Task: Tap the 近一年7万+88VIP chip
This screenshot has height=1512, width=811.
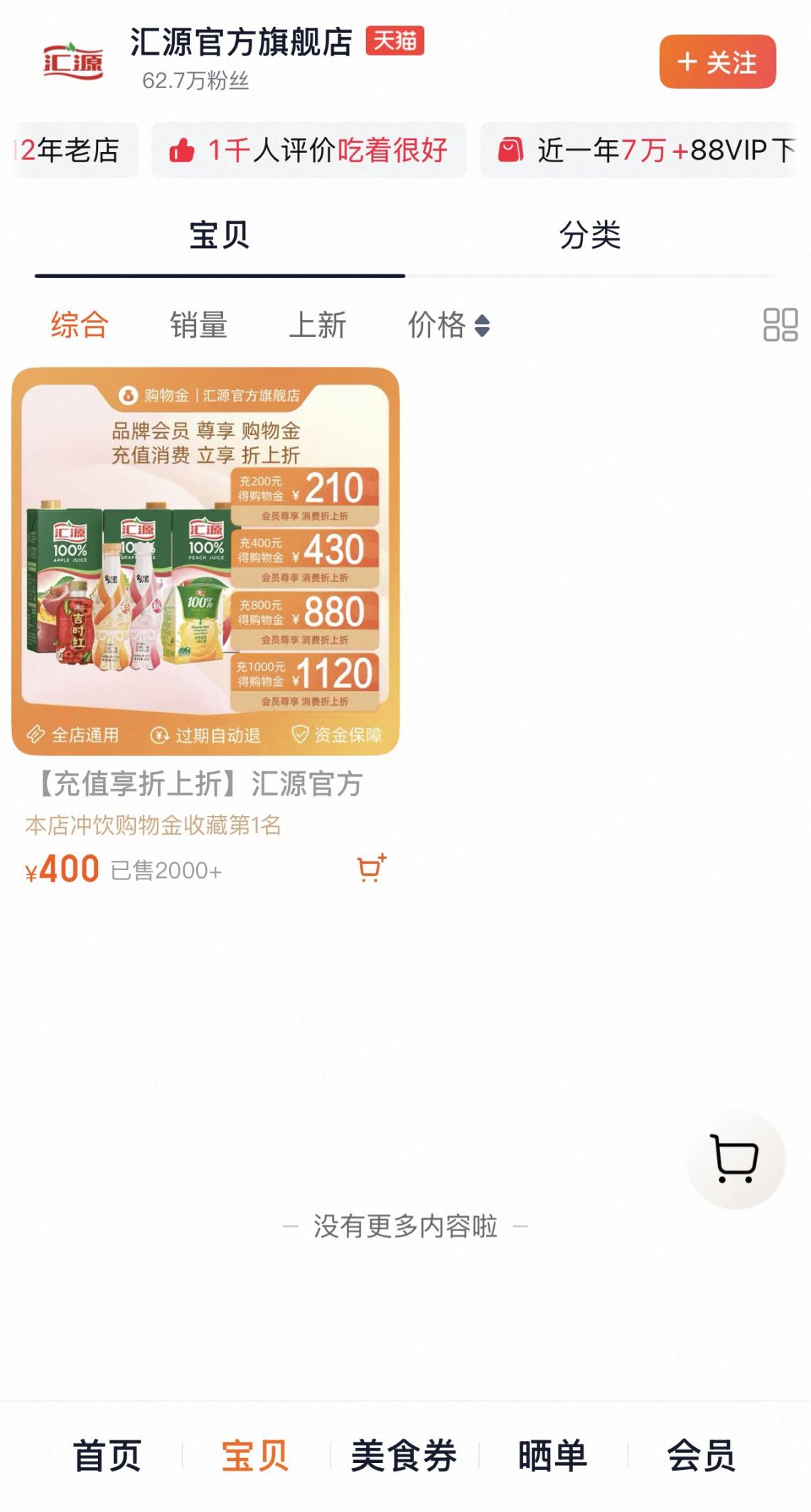Action: (x=645, y=150)
